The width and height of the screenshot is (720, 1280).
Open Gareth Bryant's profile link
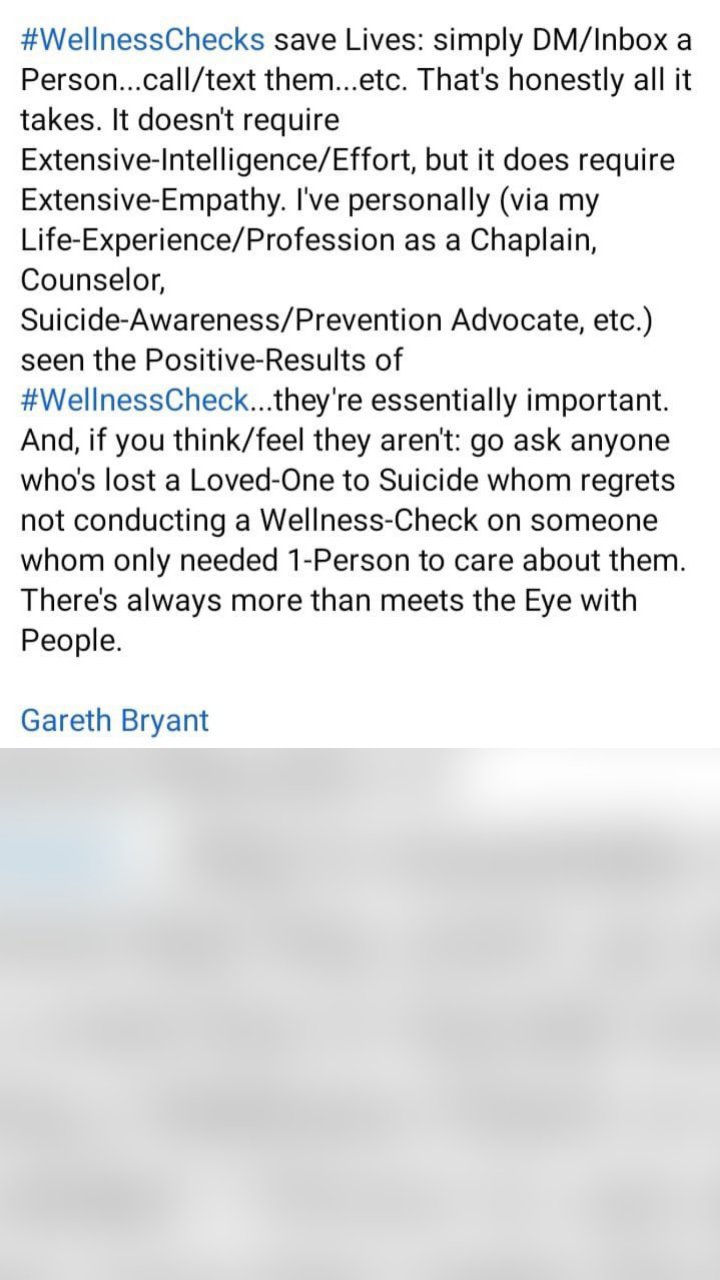click(x=115, y=720)
